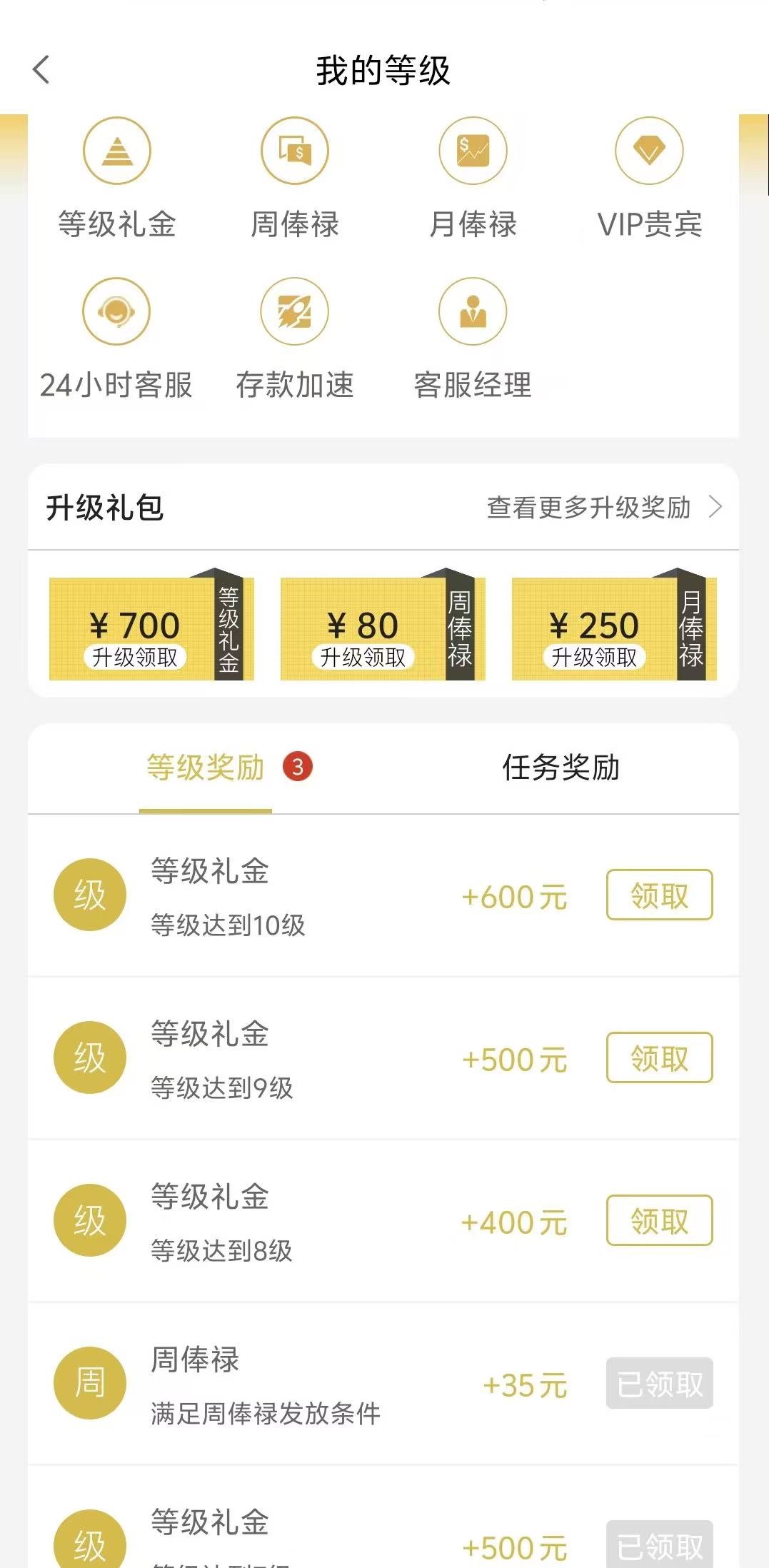Switch to the 任务奖励 tab
Viewport: 769px width, 1568px height.
(561, 768)
